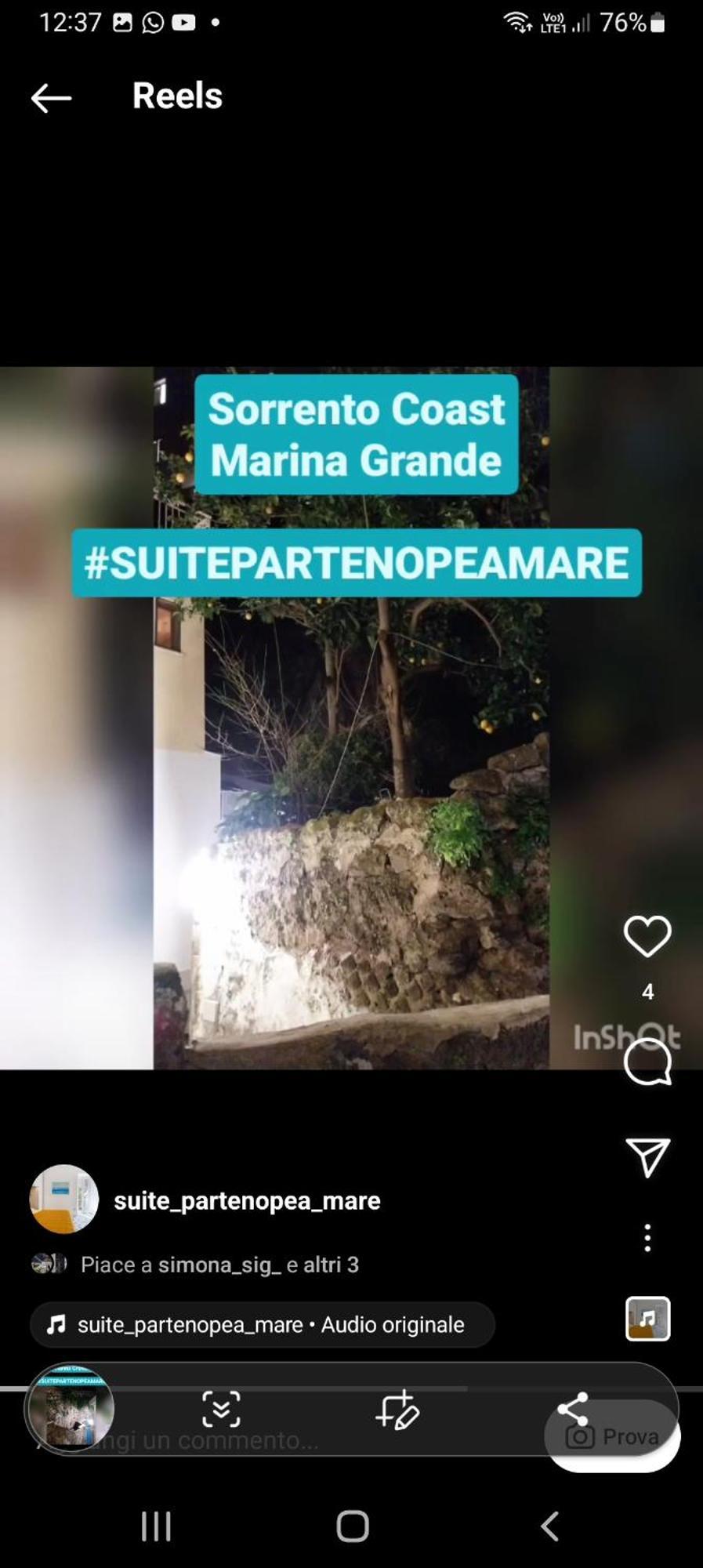The width and height of the screenshot is (703, 1568).
Task: Open the comments on this reel
Action: click(647, 1063)
